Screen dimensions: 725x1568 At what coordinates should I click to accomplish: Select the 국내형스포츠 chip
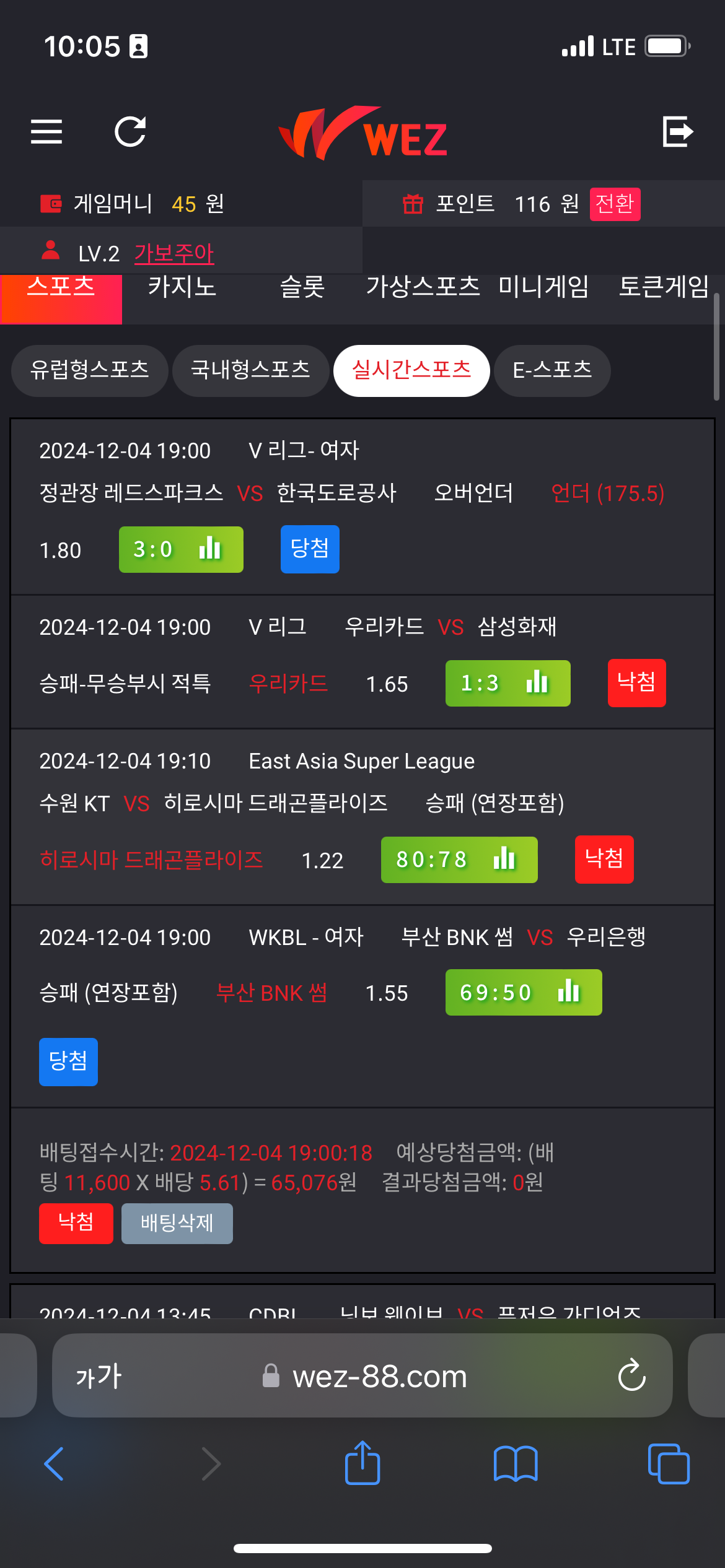pyautogui.click(x=250, y=370)
